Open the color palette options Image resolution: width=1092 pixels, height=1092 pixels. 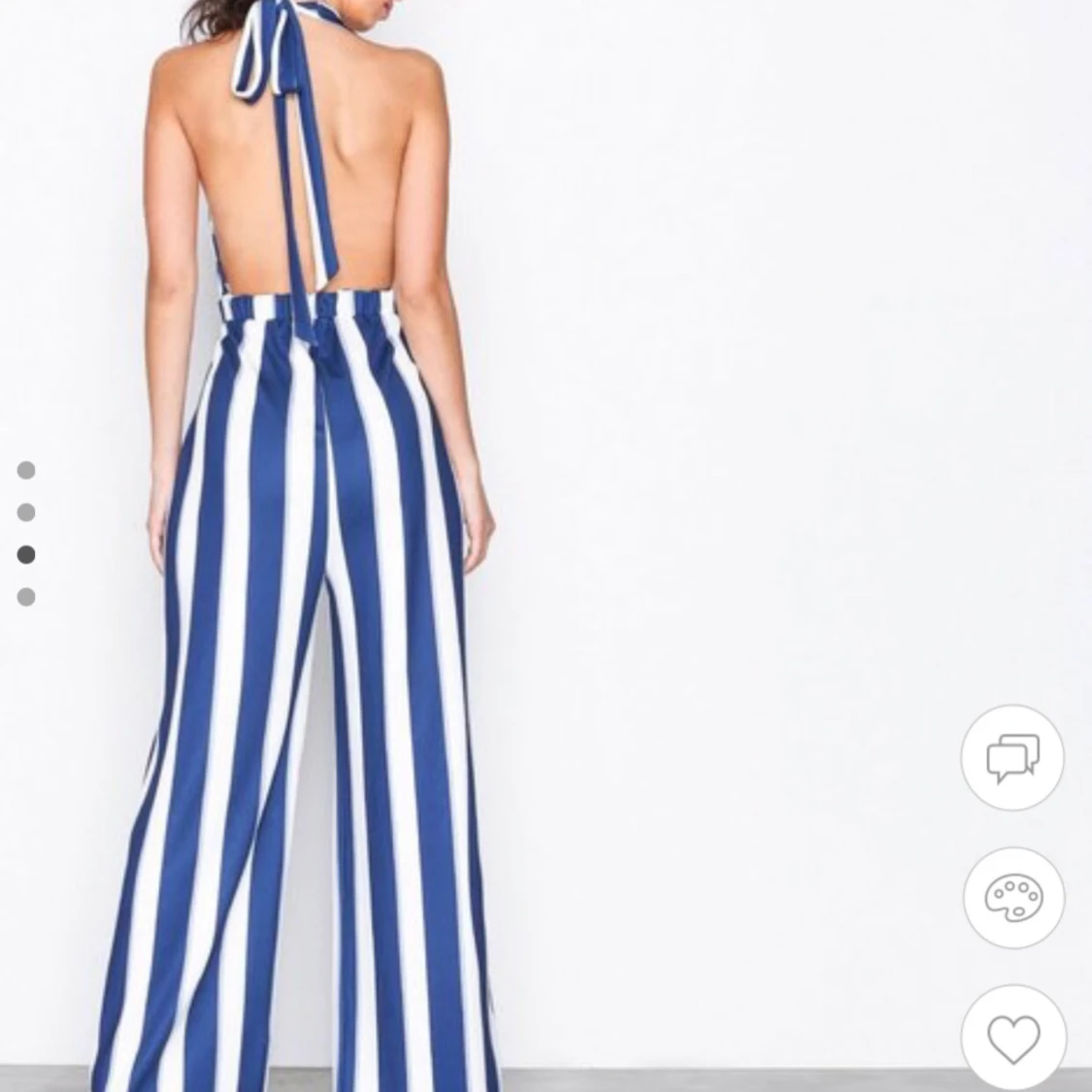pos(1012,898)
